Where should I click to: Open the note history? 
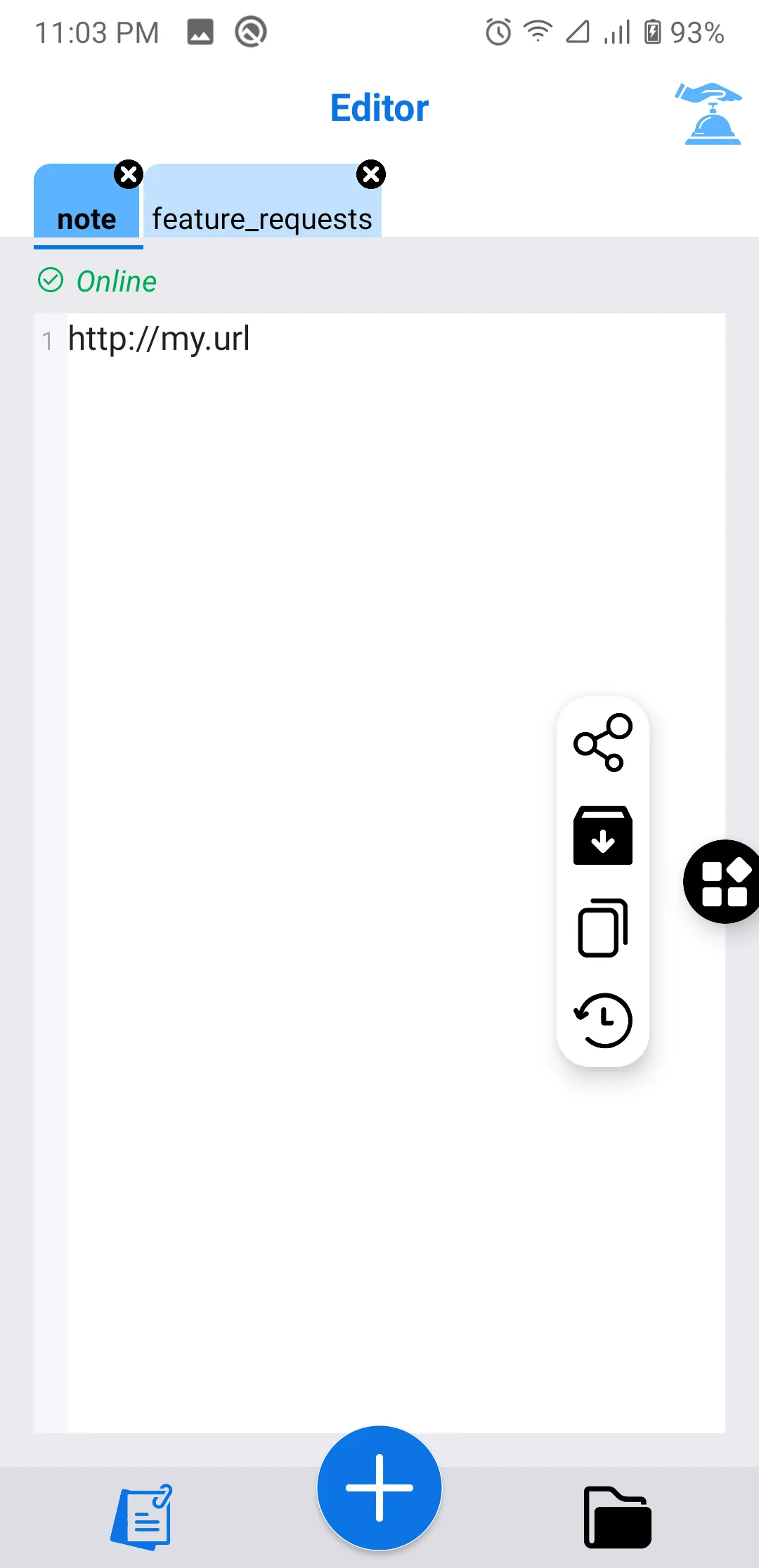click(x=602, y=1020)
